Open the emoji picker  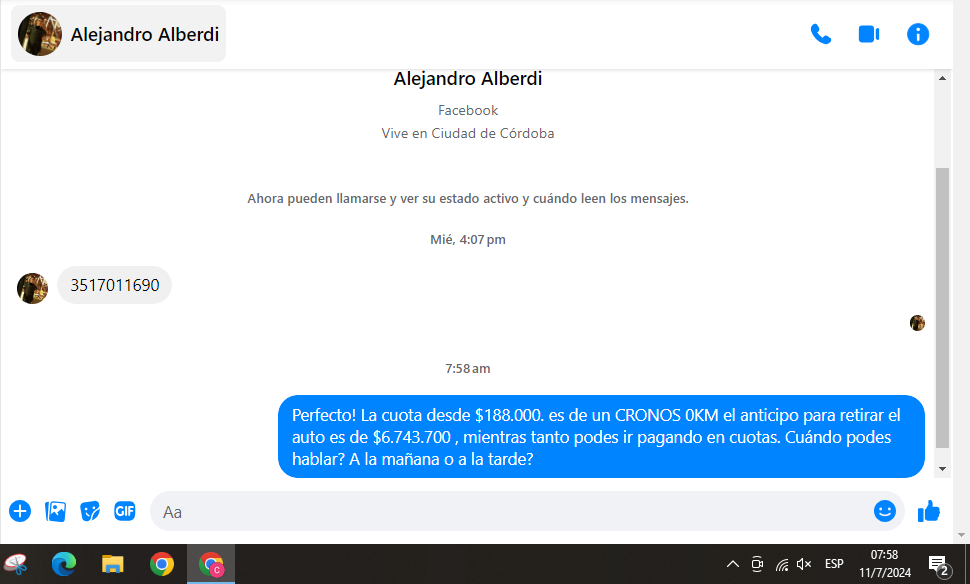[884, 511]
